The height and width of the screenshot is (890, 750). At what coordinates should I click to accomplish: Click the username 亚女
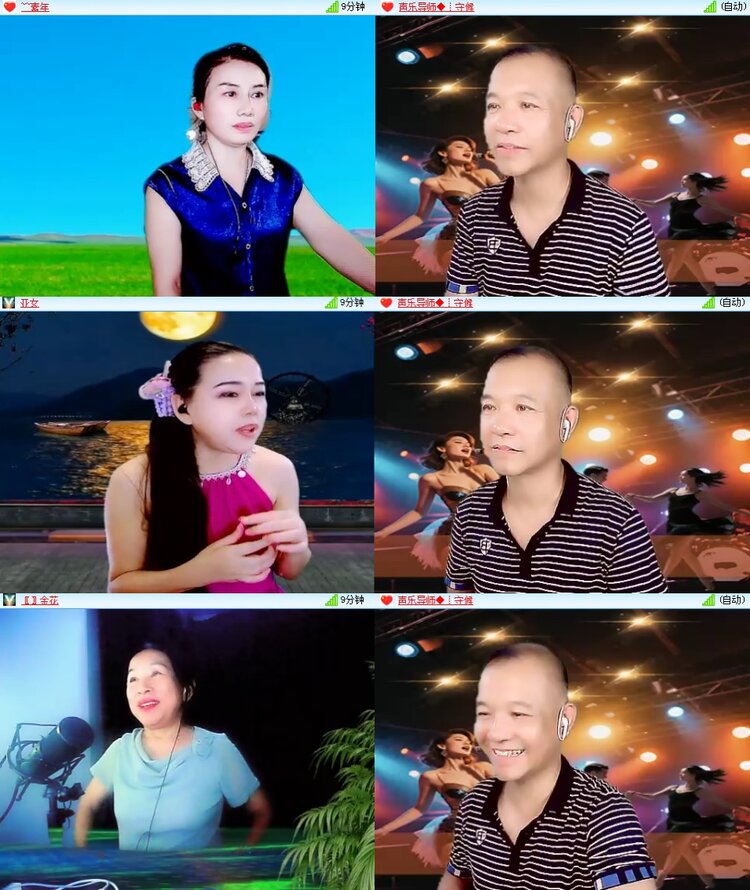pyautogui.click(x=27, y=303)
